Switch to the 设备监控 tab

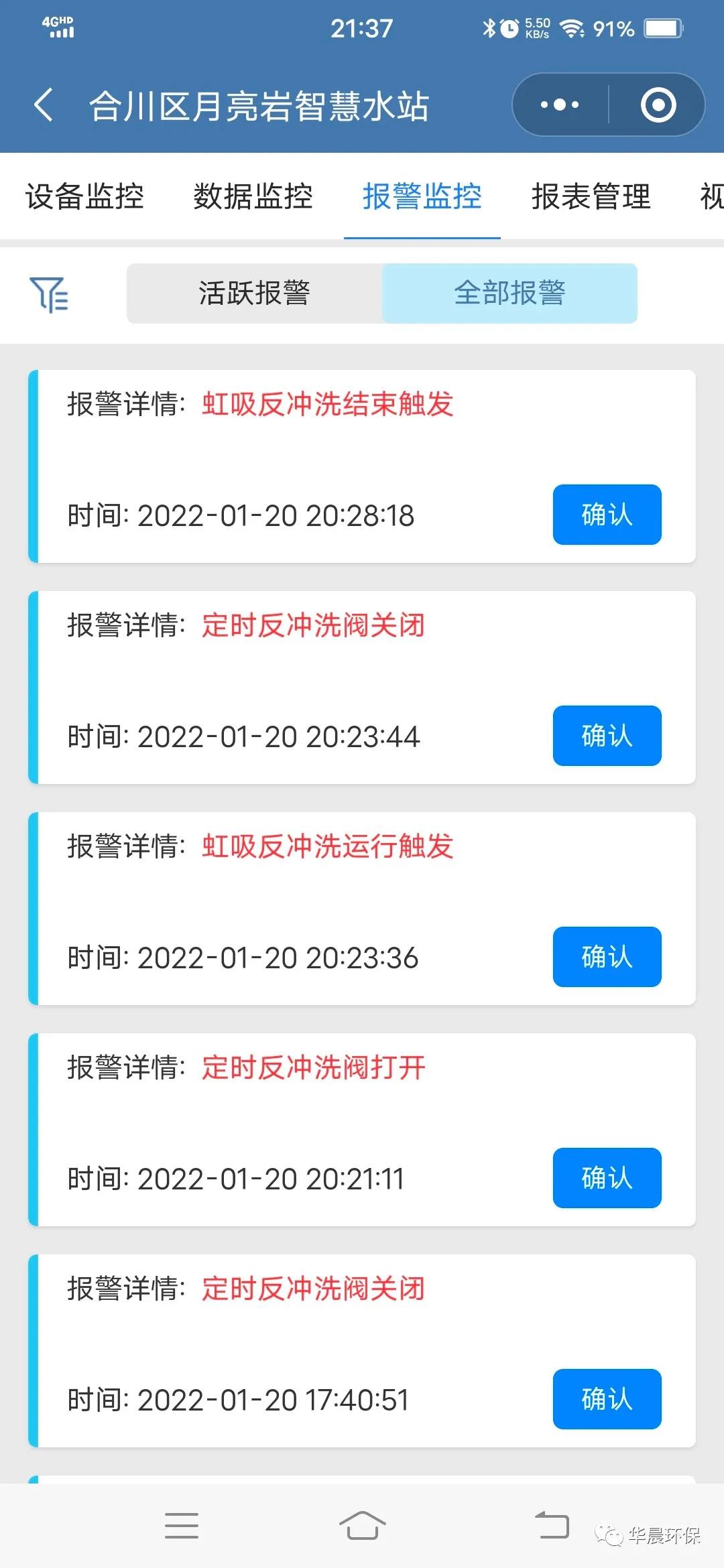84,196
